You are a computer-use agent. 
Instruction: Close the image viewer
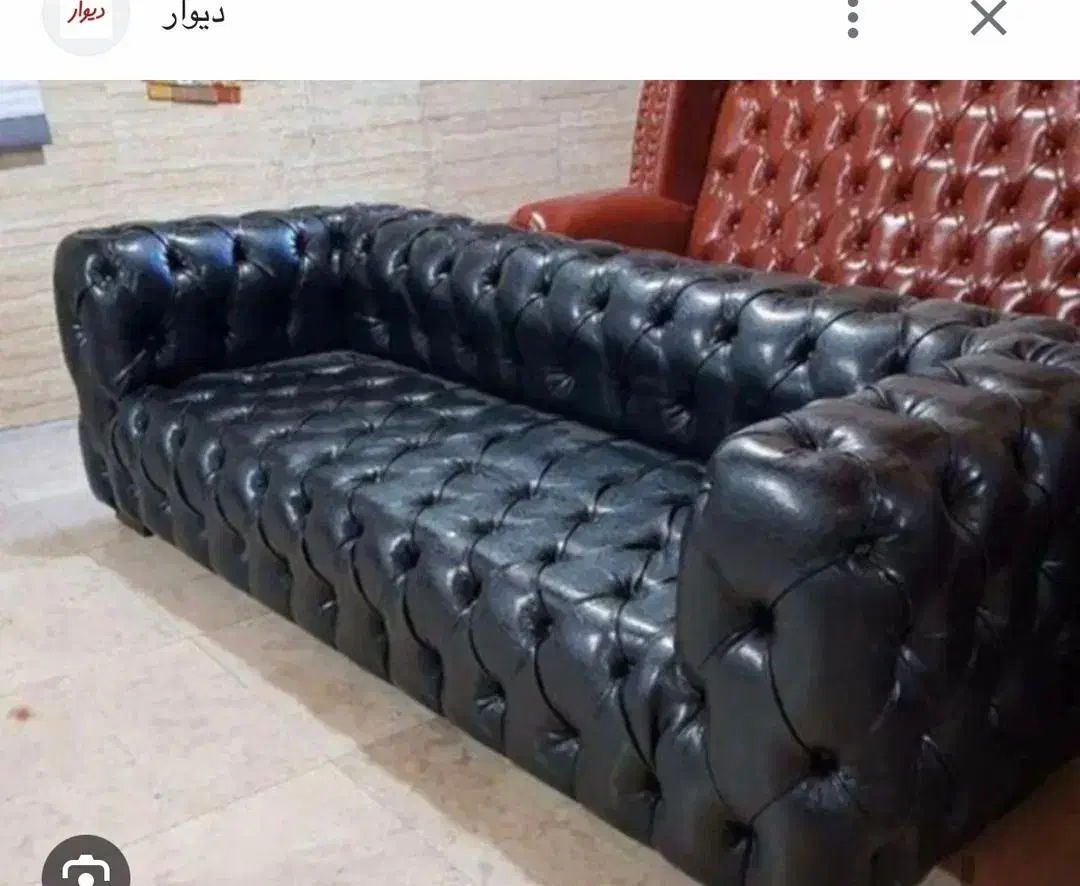point(988,19)
